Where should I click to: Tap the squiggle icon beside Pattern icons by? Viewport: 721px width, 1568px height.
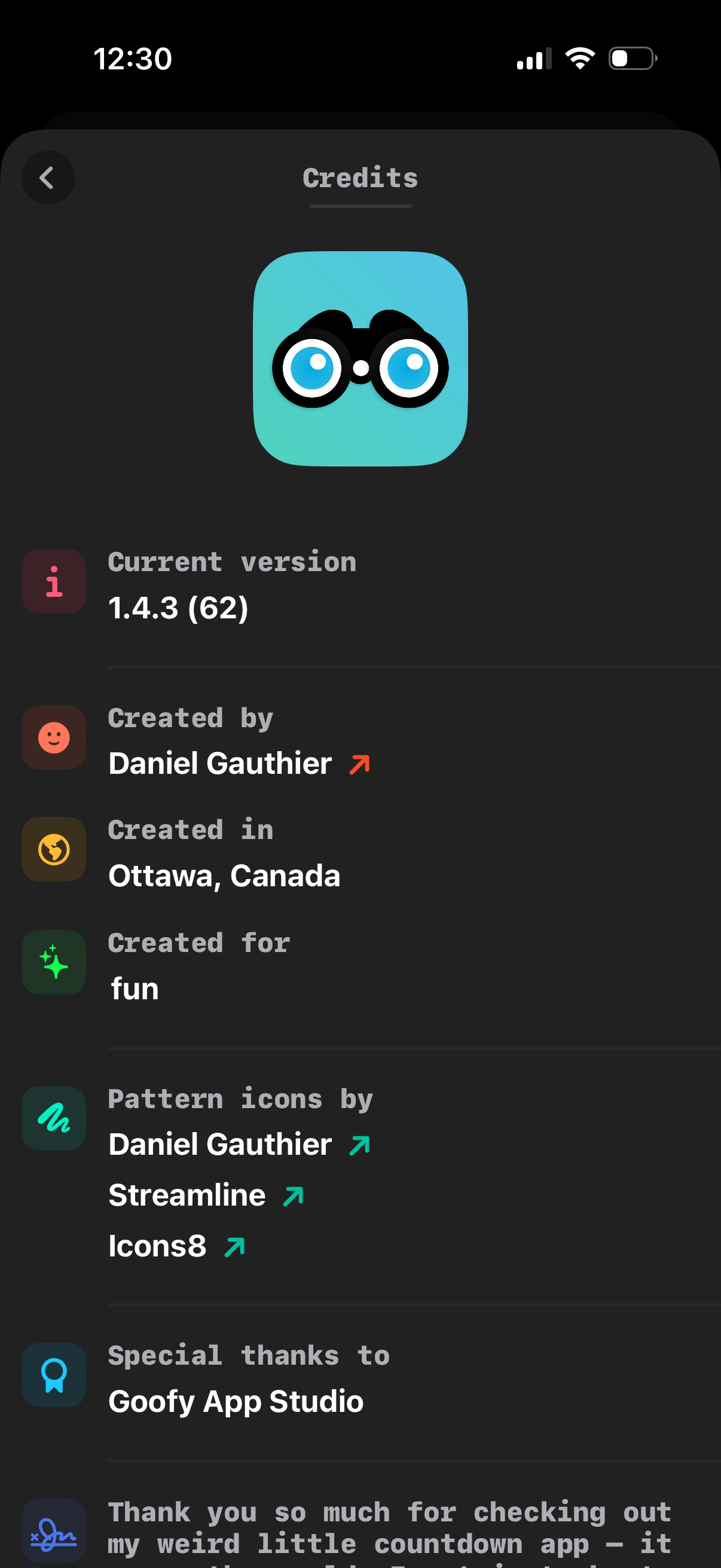coord(54,1119)
